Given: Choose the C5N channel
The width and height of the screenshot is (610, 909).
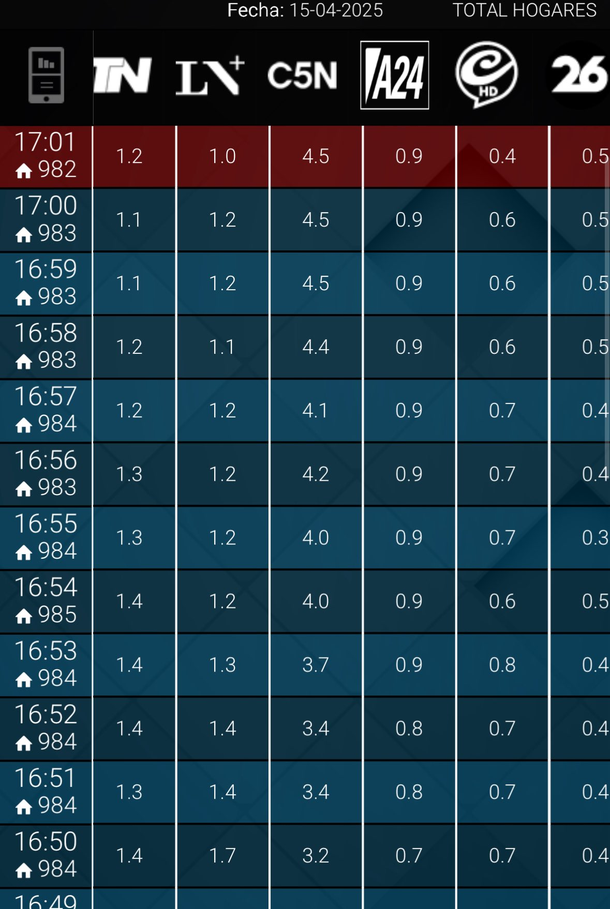Looking at the screenshot, I should point(302,75).
